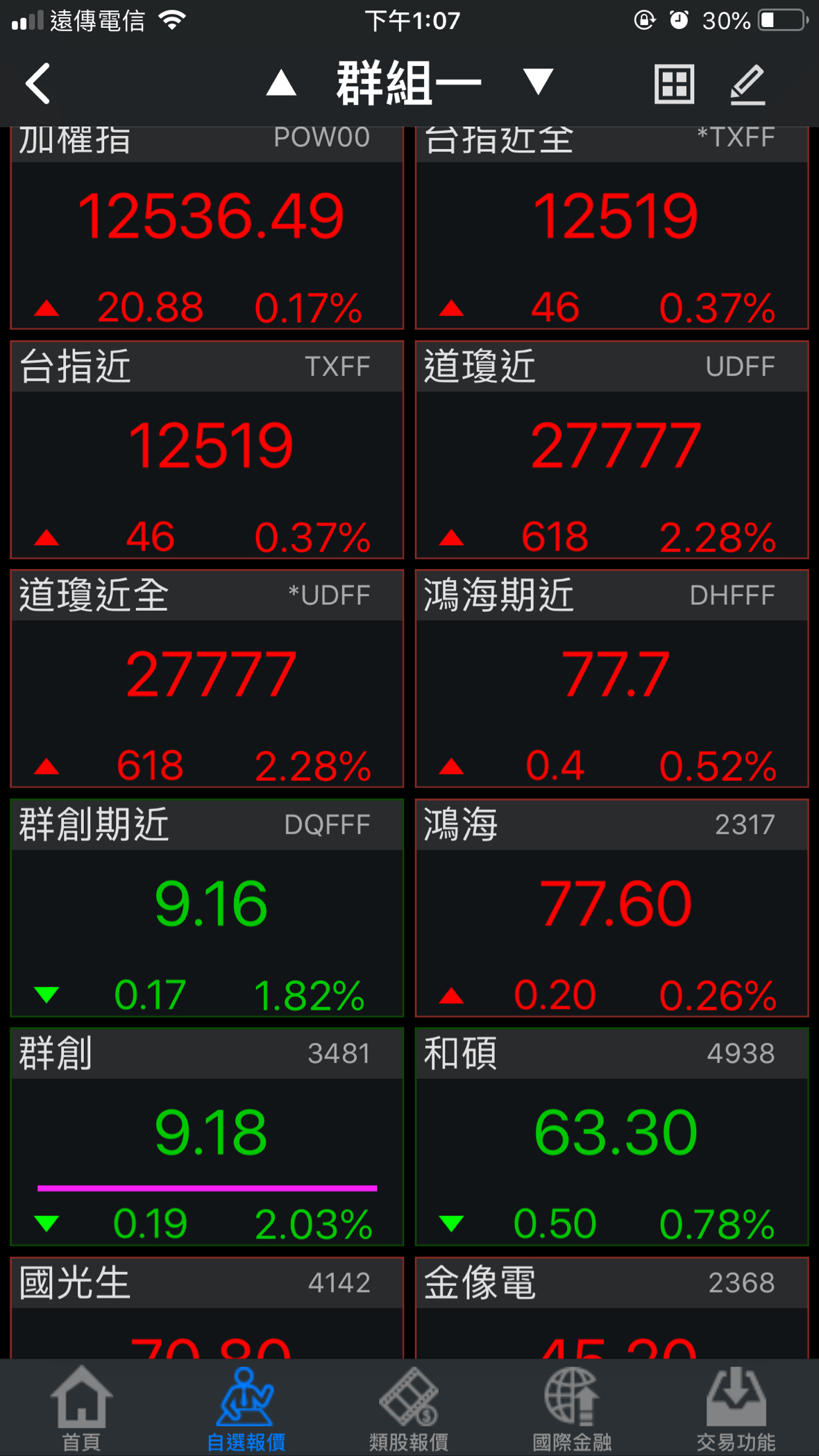The height and width of the screenshot is (1456, 819).
Task: Edit the watchlist with pencil icon
Action: (x=748, y=85)
